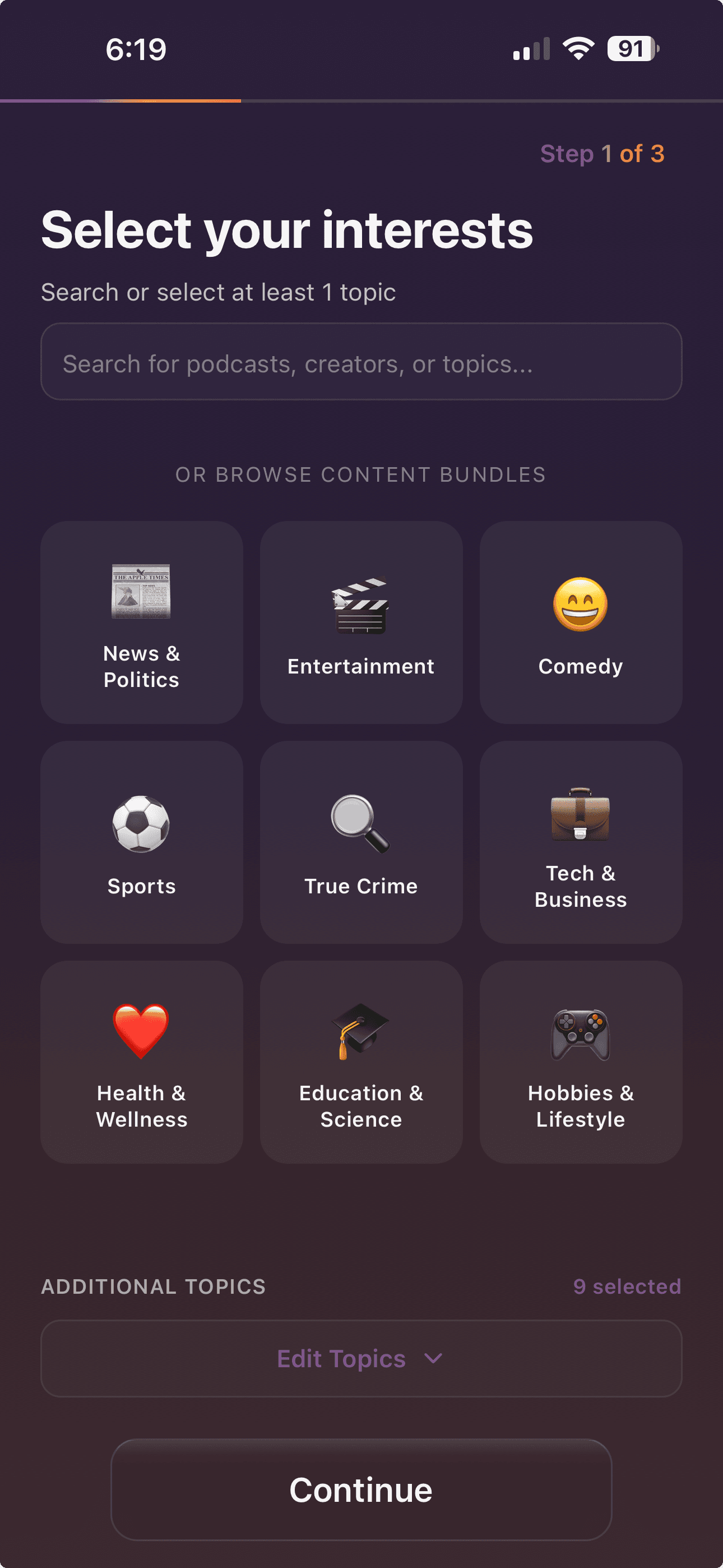Image resolution: width=723 pixels, height=1568 pixels.
Task: Select the Sports bundle
Action: tap(142, 842)
